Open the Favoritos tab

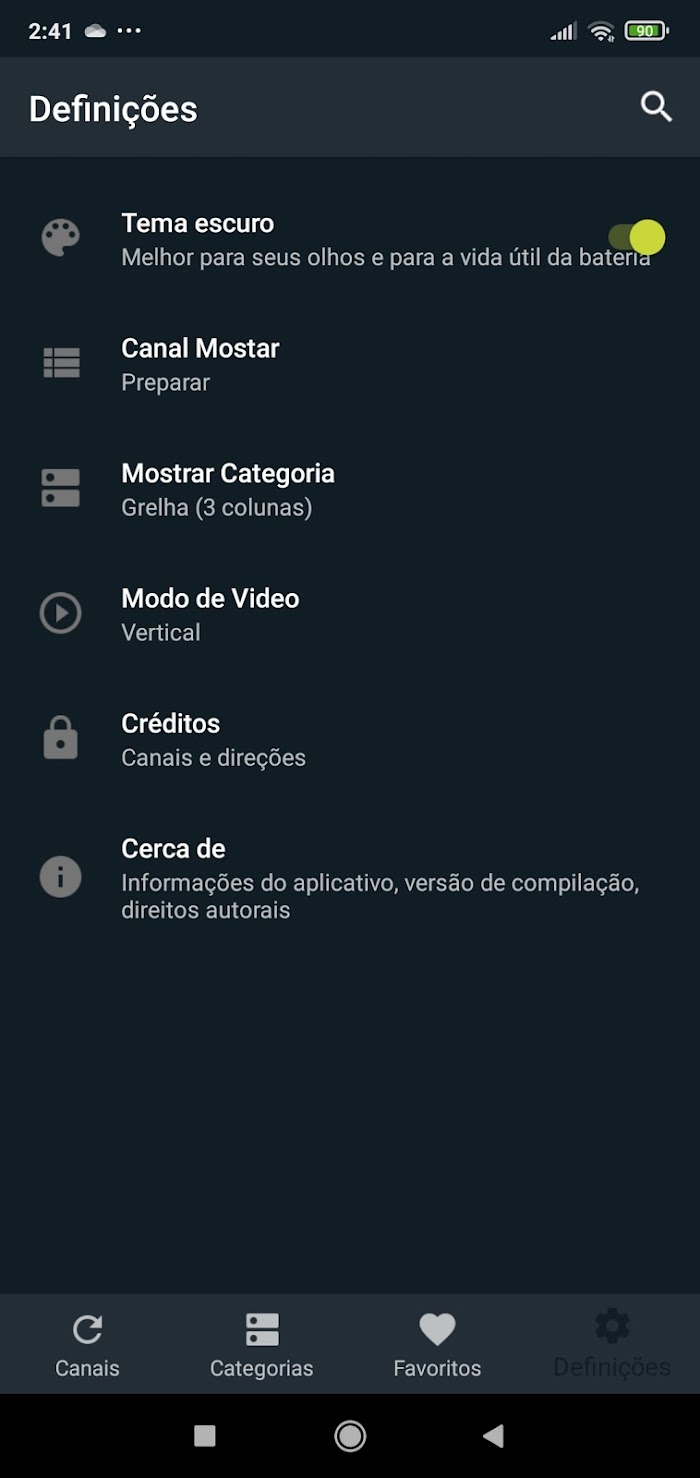[437, 1344]
